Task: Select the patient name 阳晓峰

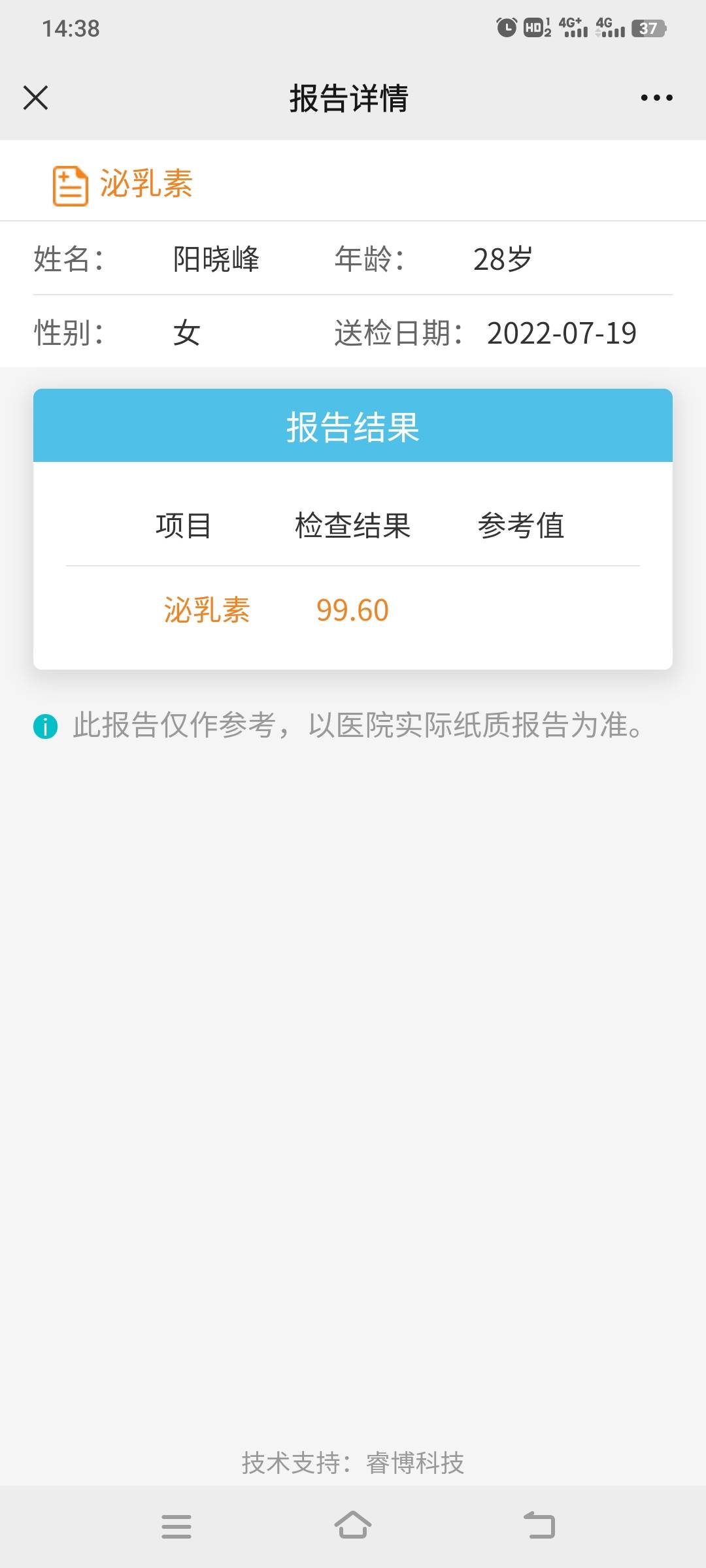Action: pos(217,258)
